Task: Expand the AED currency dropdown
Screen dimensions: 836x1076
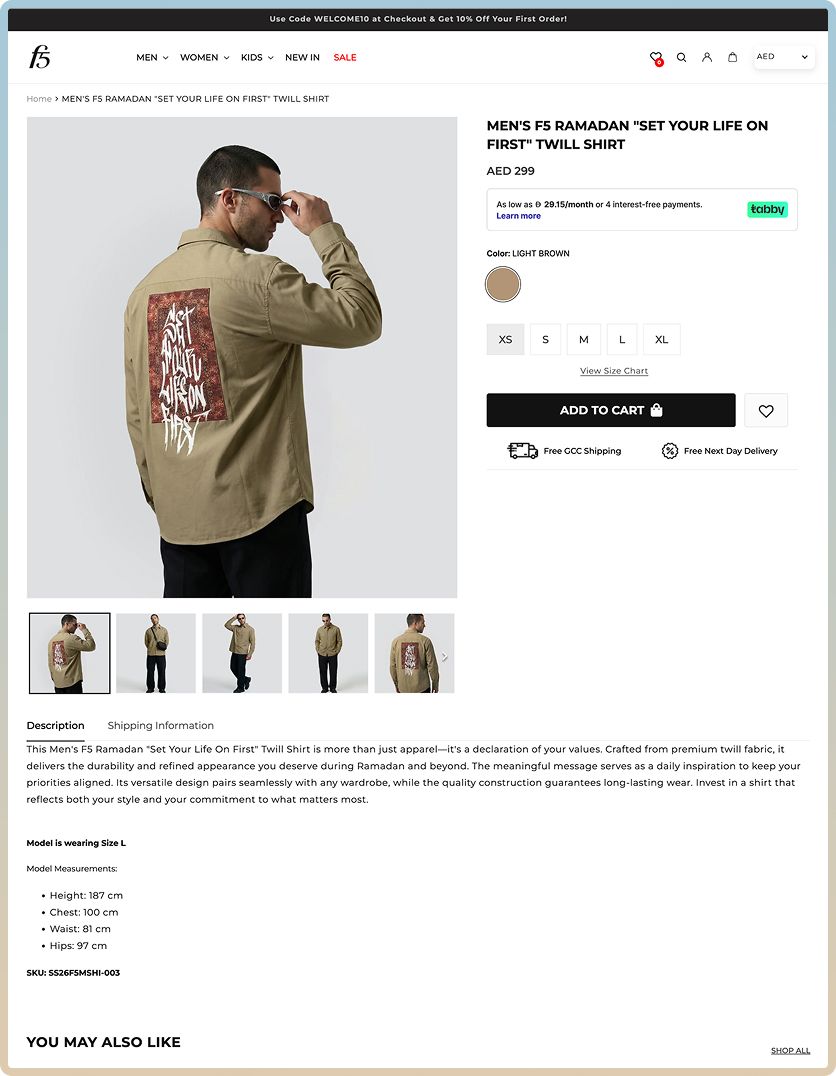Action: point(783,57)
